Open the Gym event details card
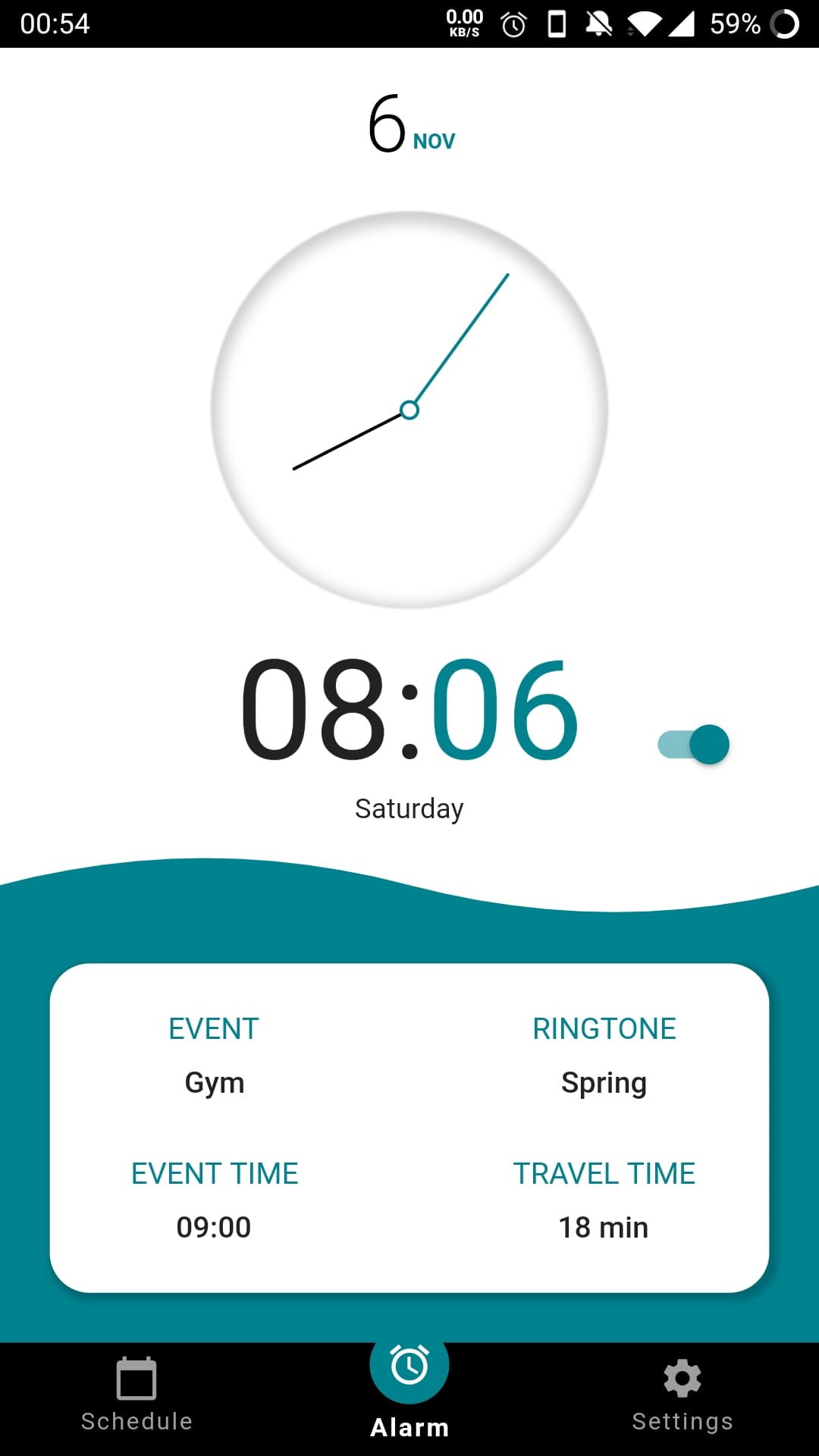 pos(409,1128)
